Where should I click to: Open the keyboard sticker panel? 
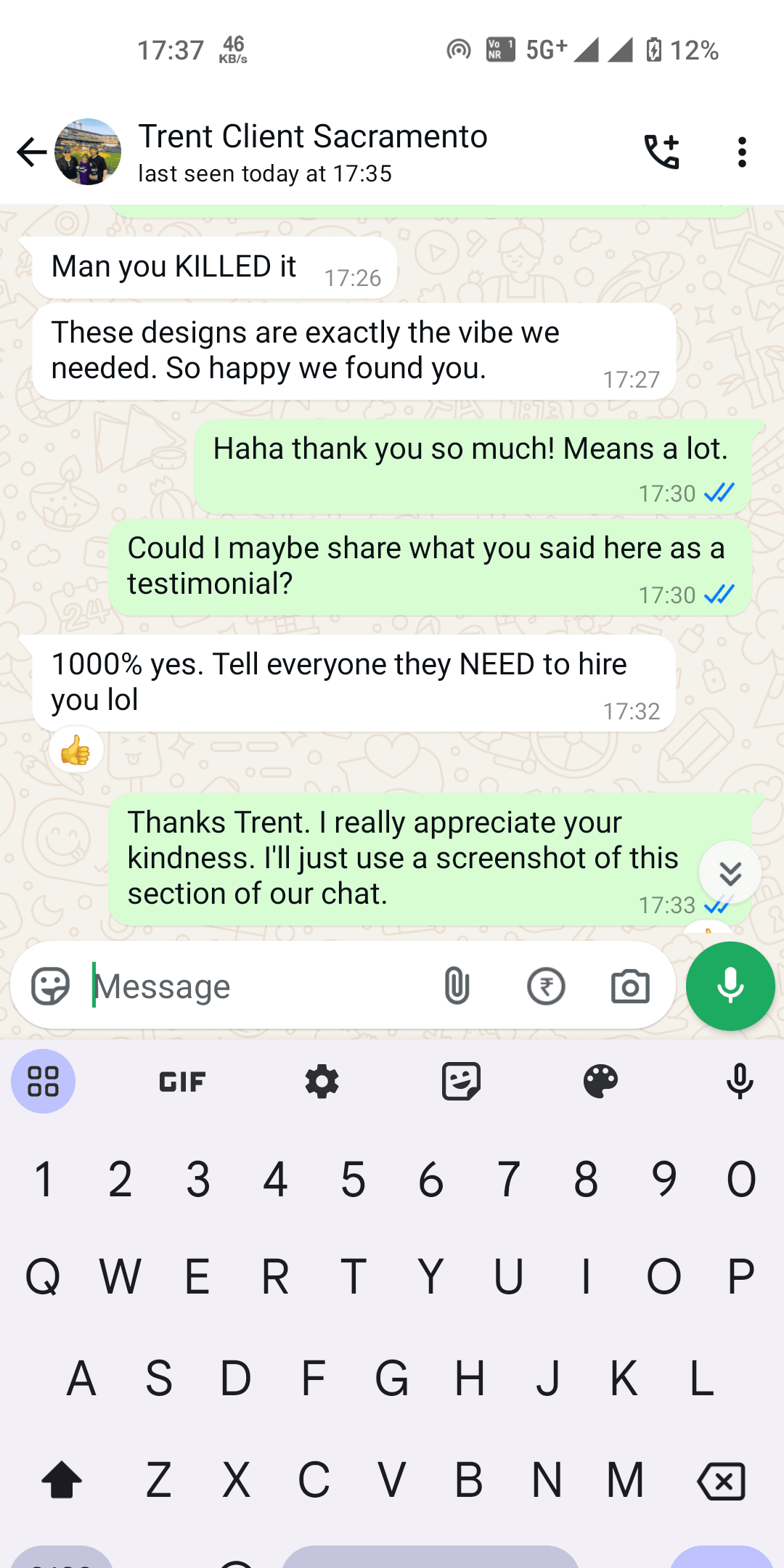(x=461, y=1082)
